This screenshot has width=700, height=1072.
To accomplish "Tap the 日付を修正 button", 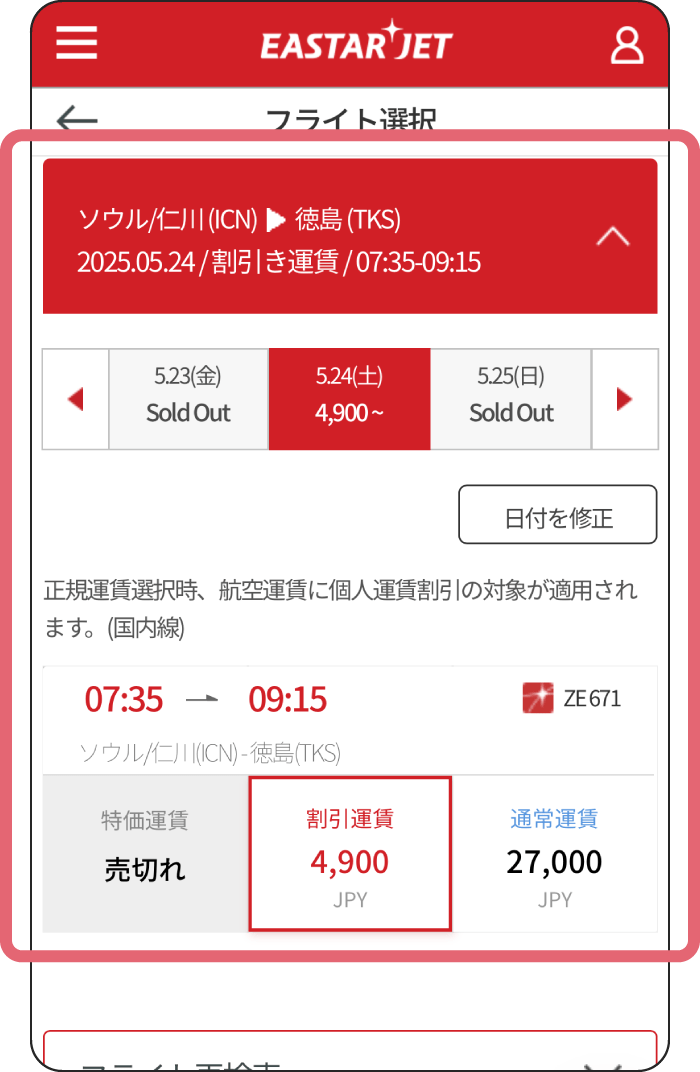I will click(x=557, y=515).
